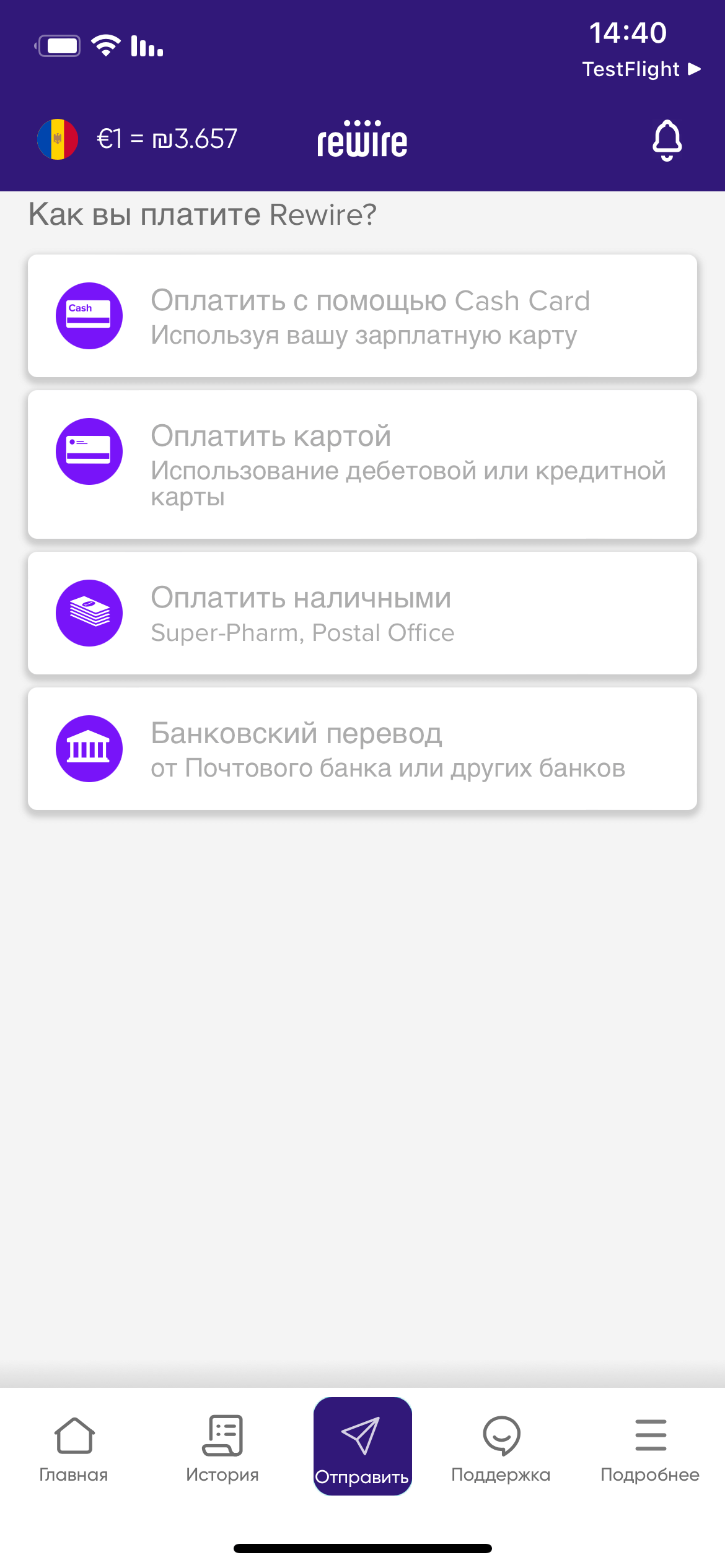
Task: Tap the Отправить tab
Action: [x=362, y=1447]
